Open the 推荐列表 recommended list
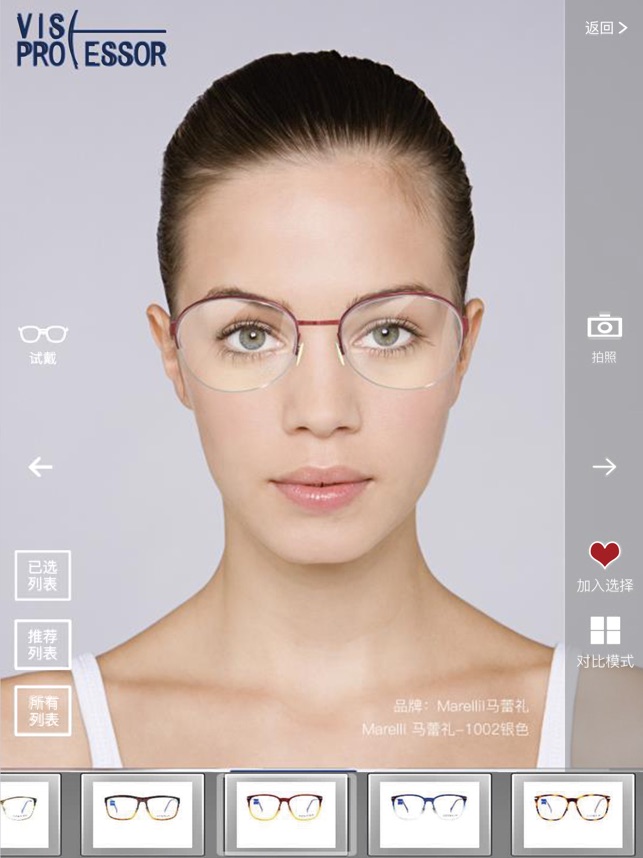 pyautogui.click(x=43, y=644)
